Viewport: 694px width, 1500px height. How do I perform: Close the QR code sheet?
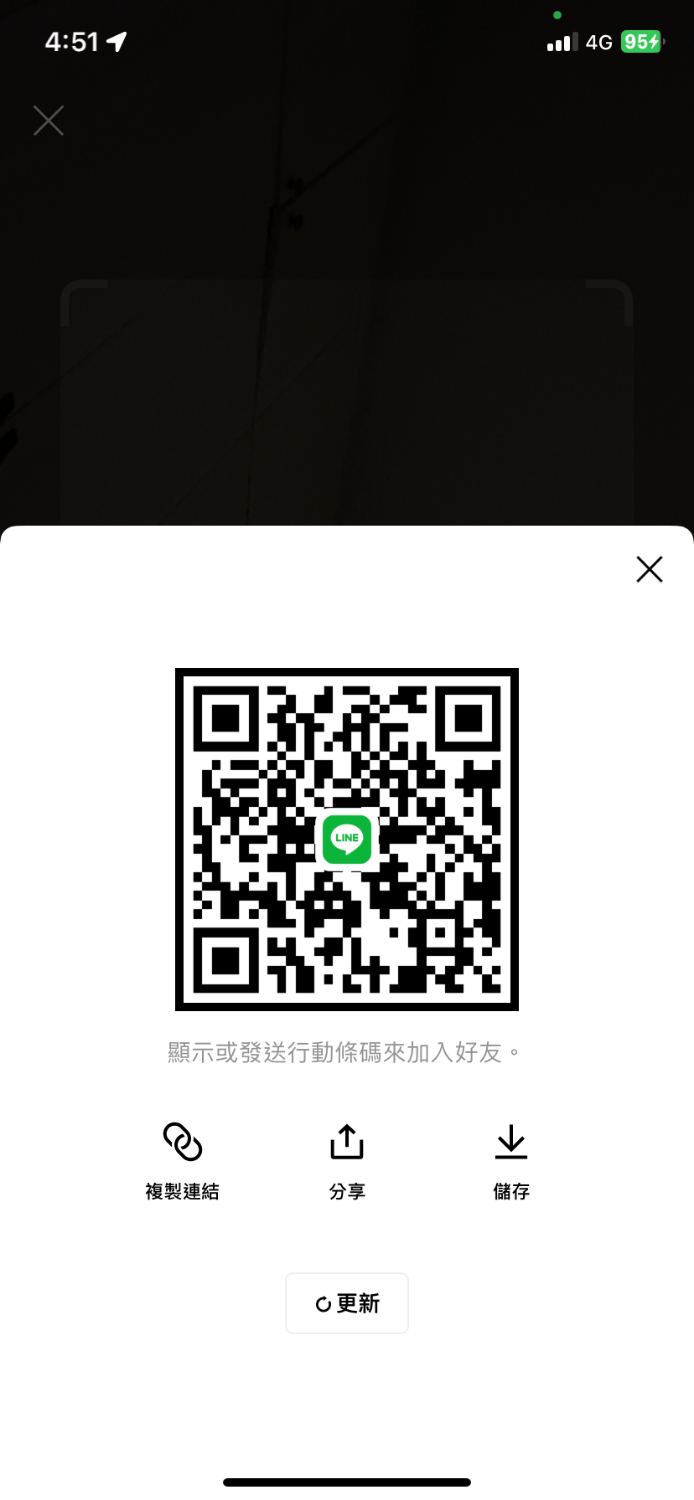[649, 570]
